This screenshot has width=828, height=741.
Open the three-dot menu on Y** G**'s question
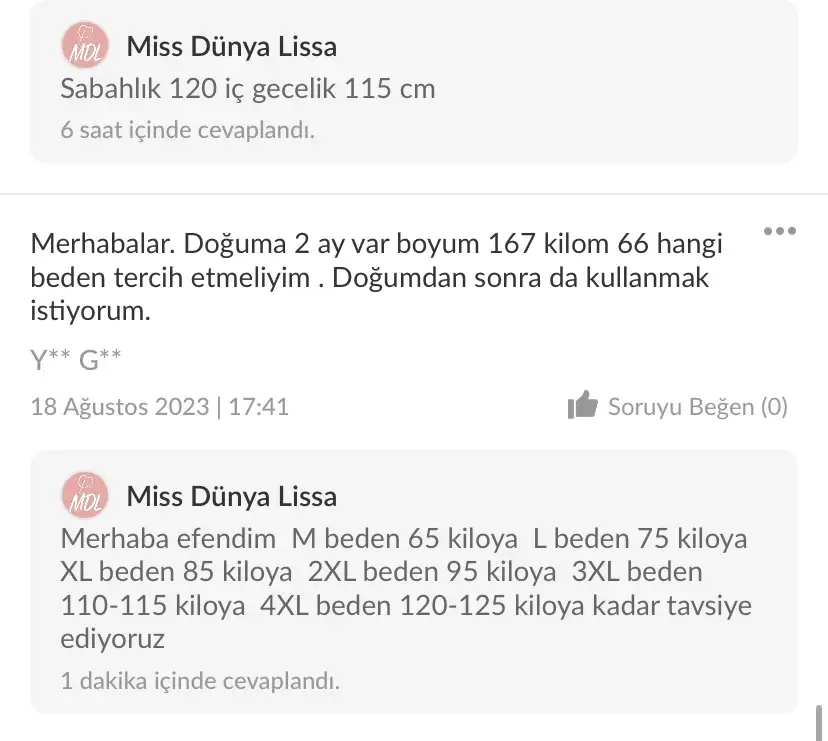click(x=779, y=231)
